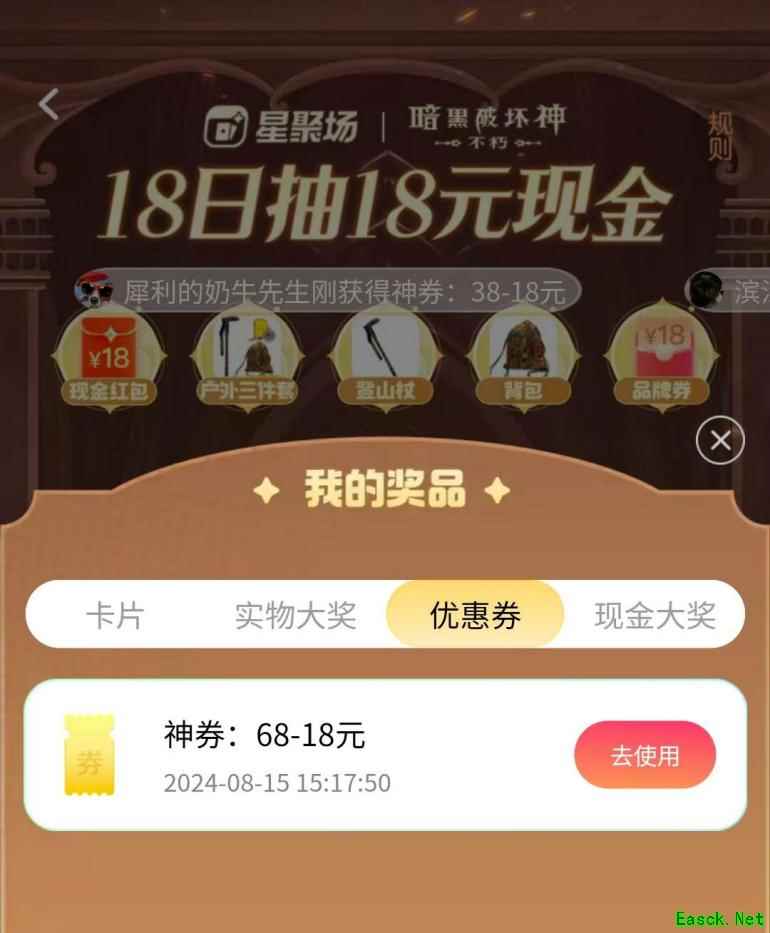Switch to the 现金大奖 tab
The width and height of the screenshot is (770, 933).
(655, 615)
